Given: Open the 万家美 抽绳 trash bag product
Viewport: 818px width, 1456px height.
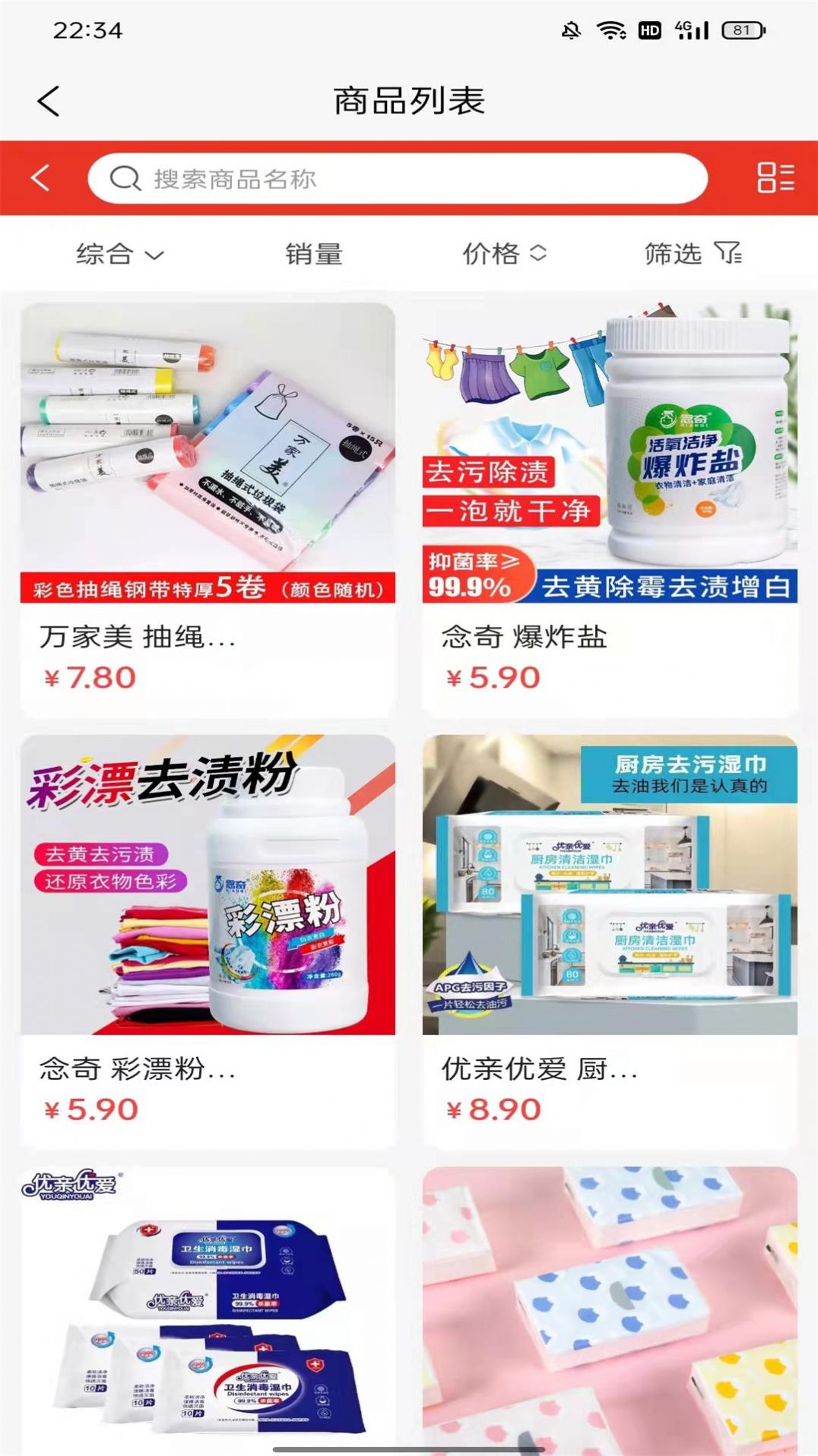Looking at the screenshot, I should 208,509.
